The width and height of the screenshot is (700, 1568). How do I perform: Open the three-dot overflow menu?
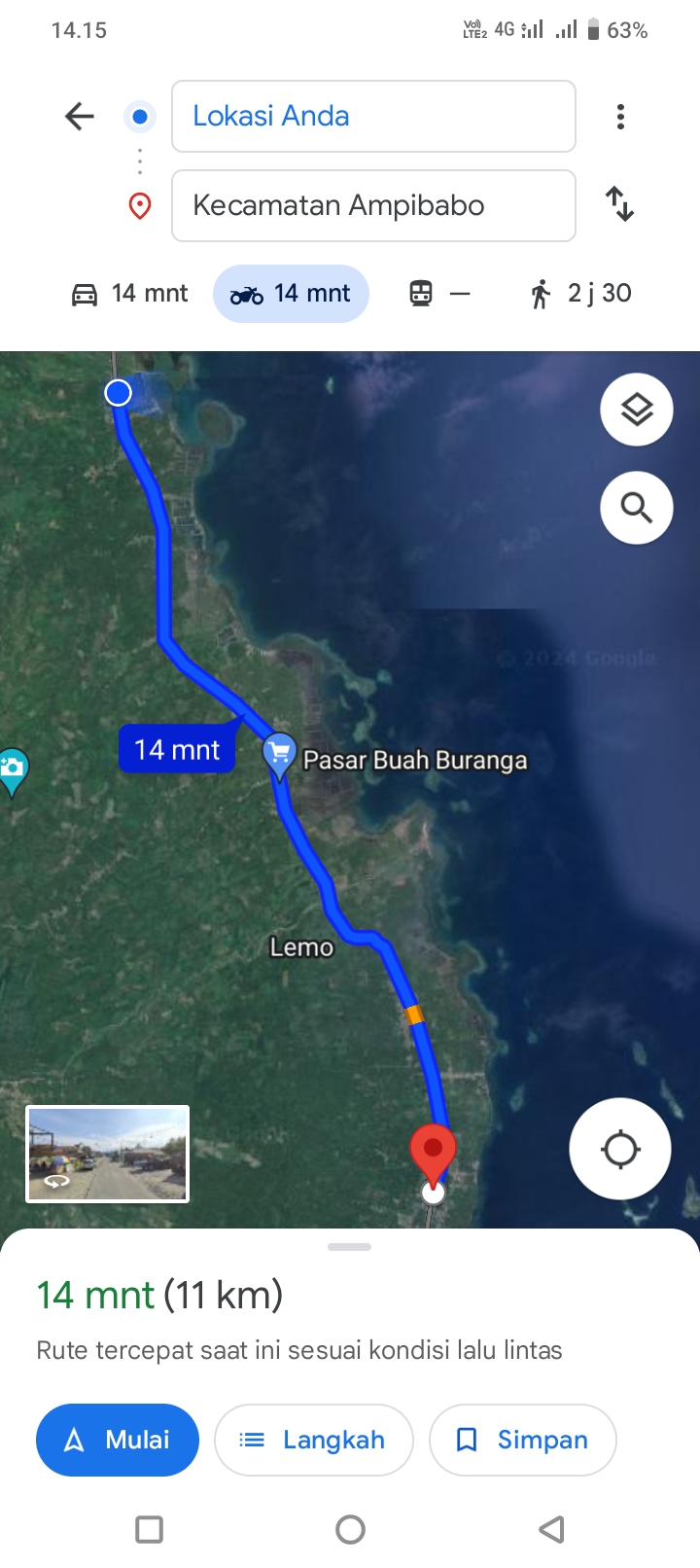(620, 117)
